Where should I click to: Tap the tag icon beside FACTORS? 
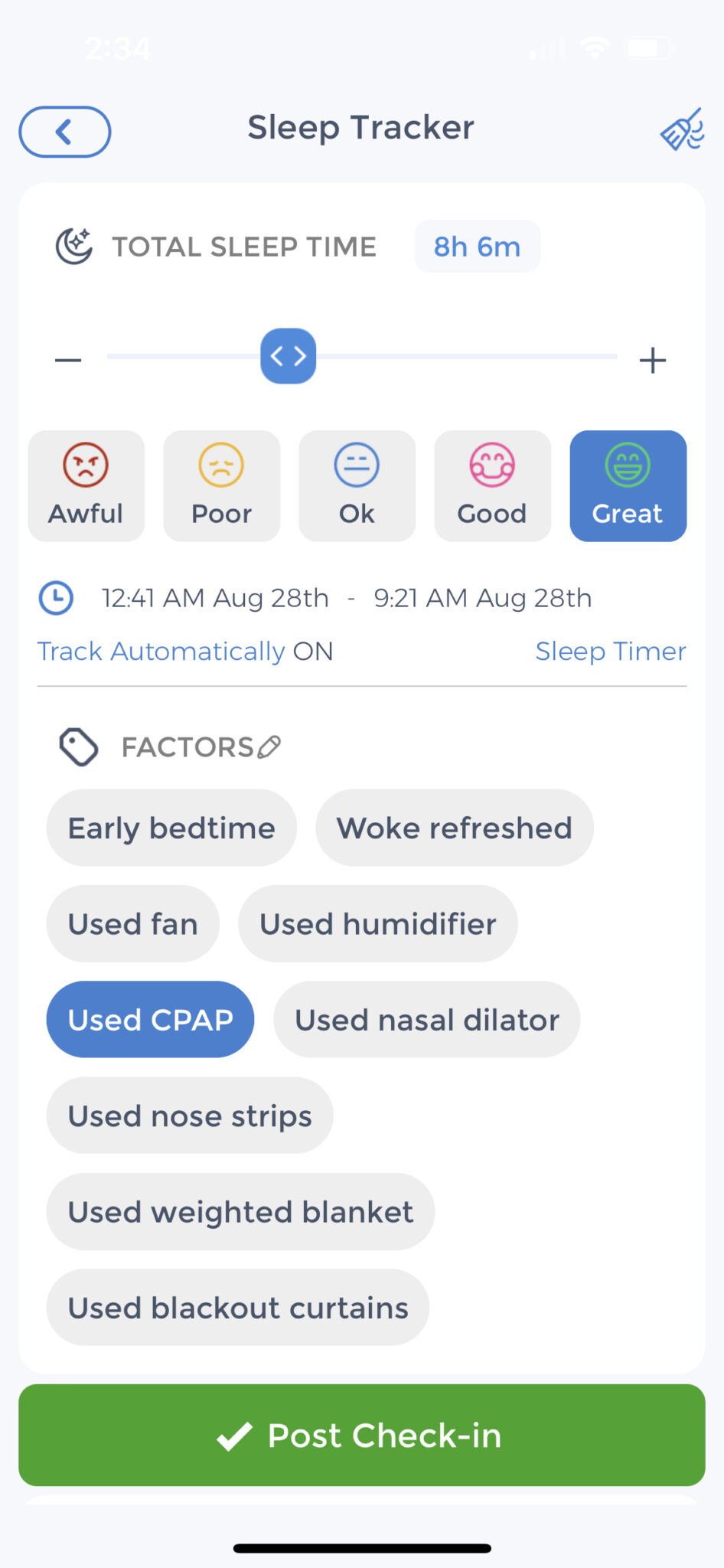pyautogui.click(x=79, y=746)
